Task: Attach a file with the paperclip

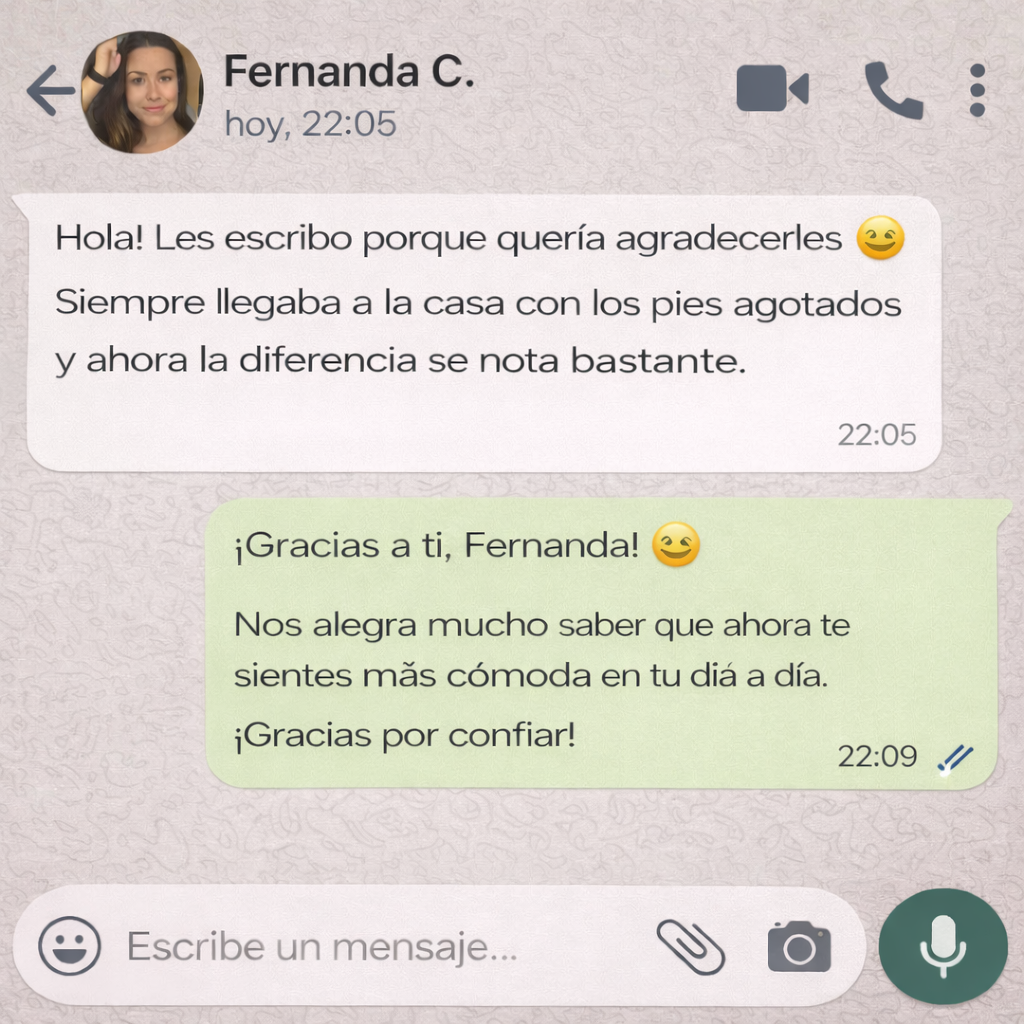Action: pyautogui.click(x=690, y=946)
